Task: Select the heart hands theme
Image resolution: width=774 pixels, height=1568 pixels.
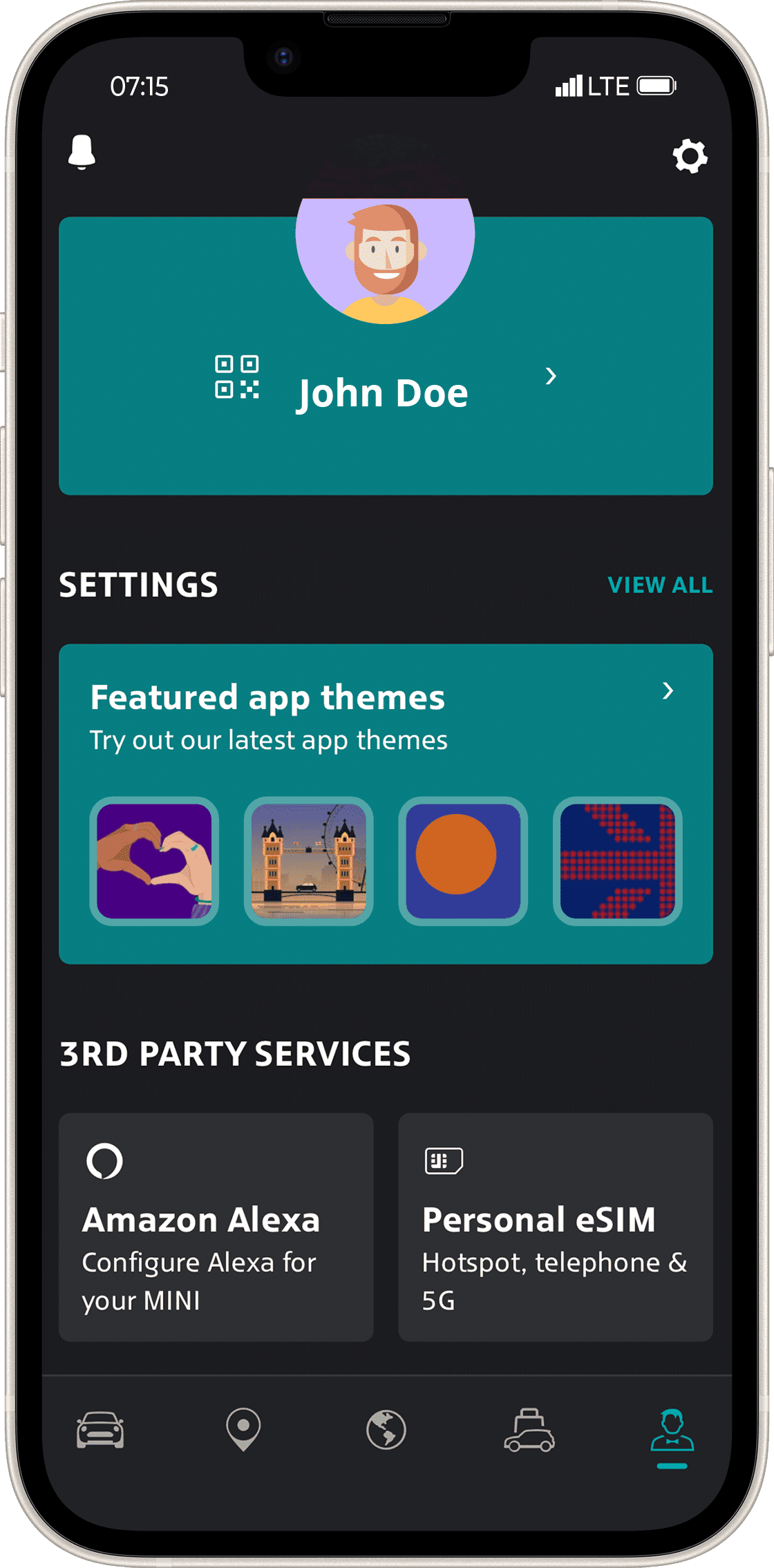Action: click(x=154, y=861)
